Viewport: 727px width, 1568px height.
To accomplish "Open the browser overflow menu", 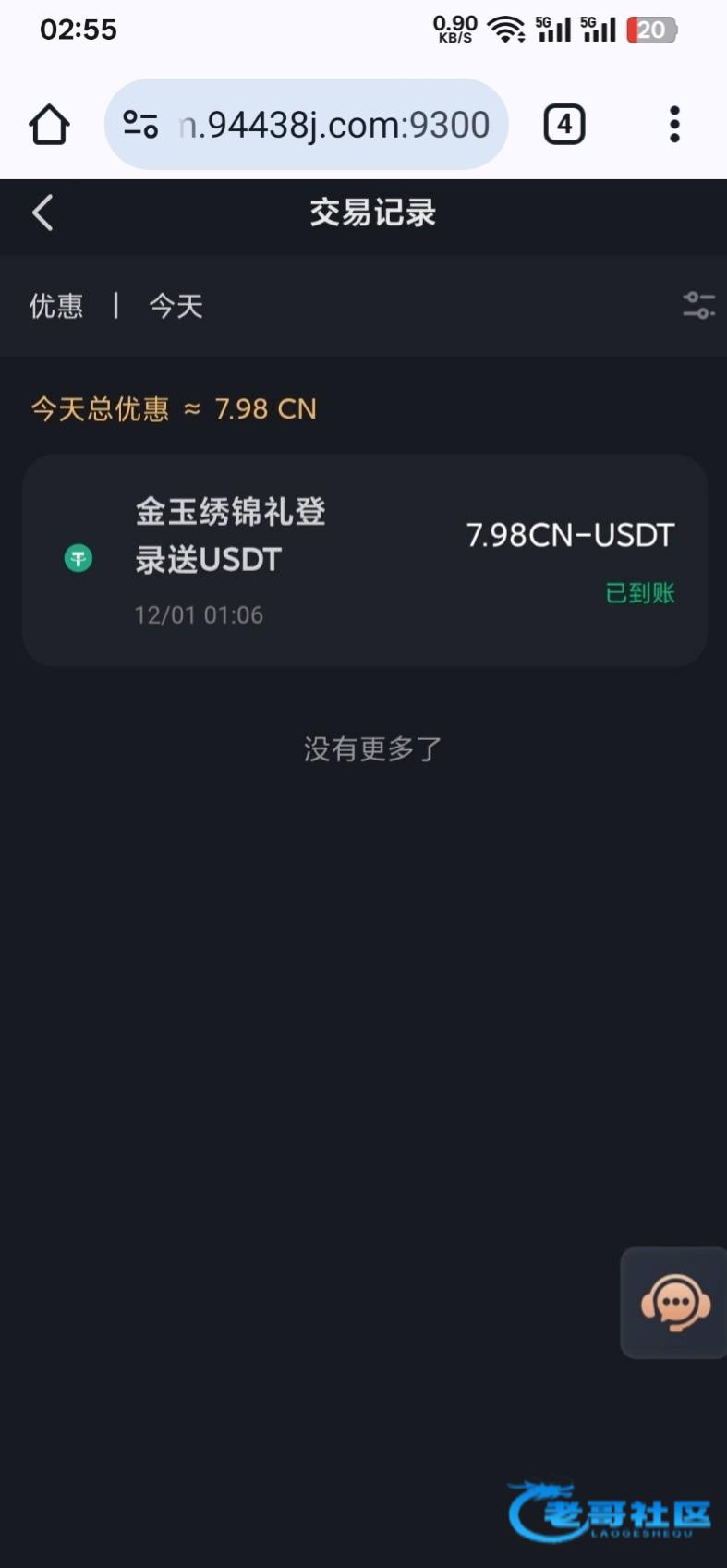I will pos(674,125).
